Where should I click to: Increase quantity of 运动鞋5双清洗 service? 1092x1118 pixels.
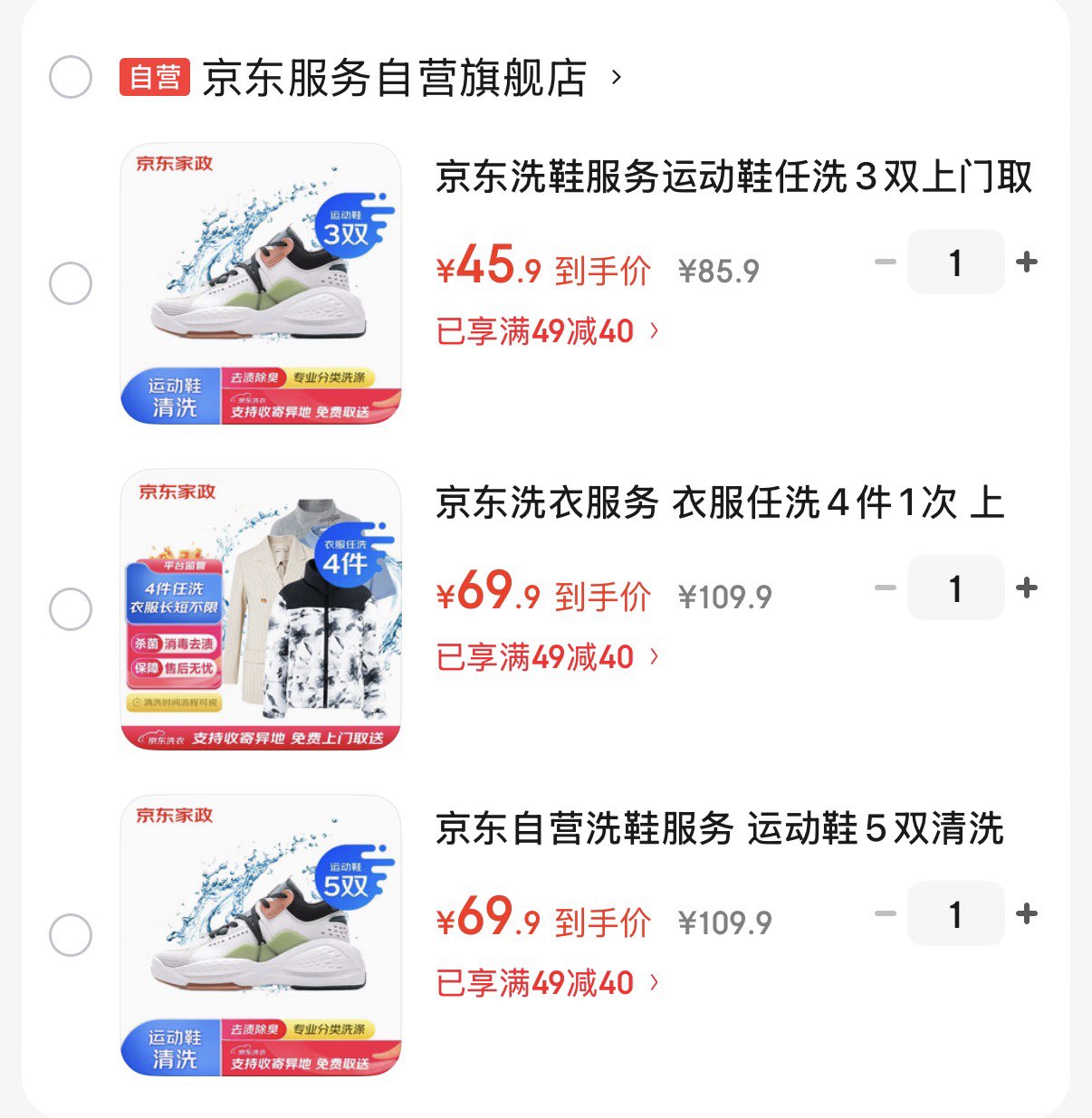1027,914
